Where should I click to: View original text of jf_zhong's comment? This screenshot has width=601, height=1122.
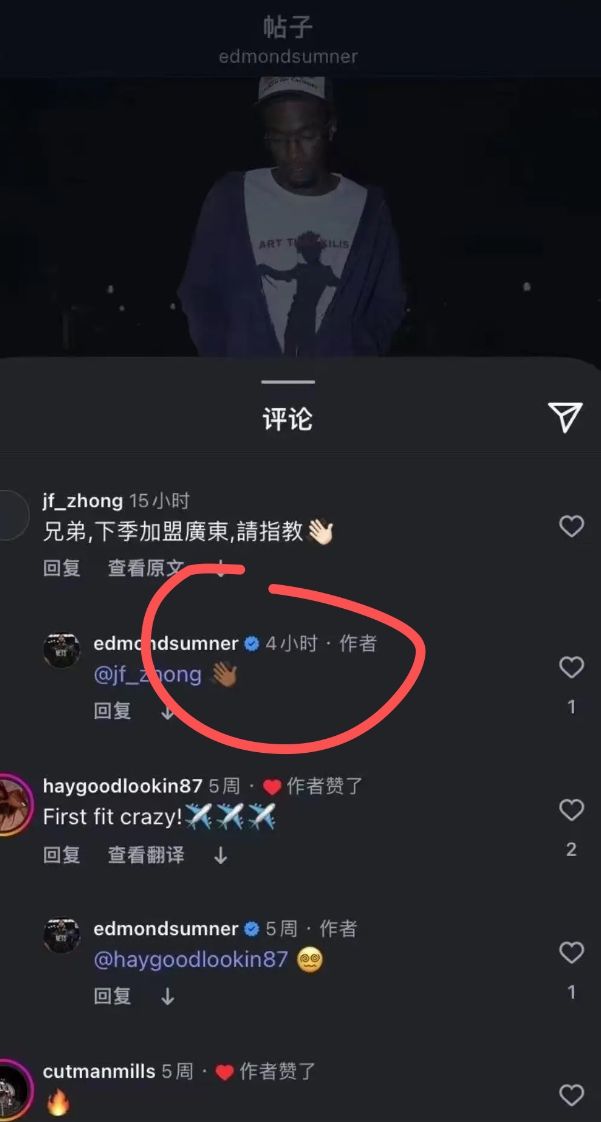146,568
